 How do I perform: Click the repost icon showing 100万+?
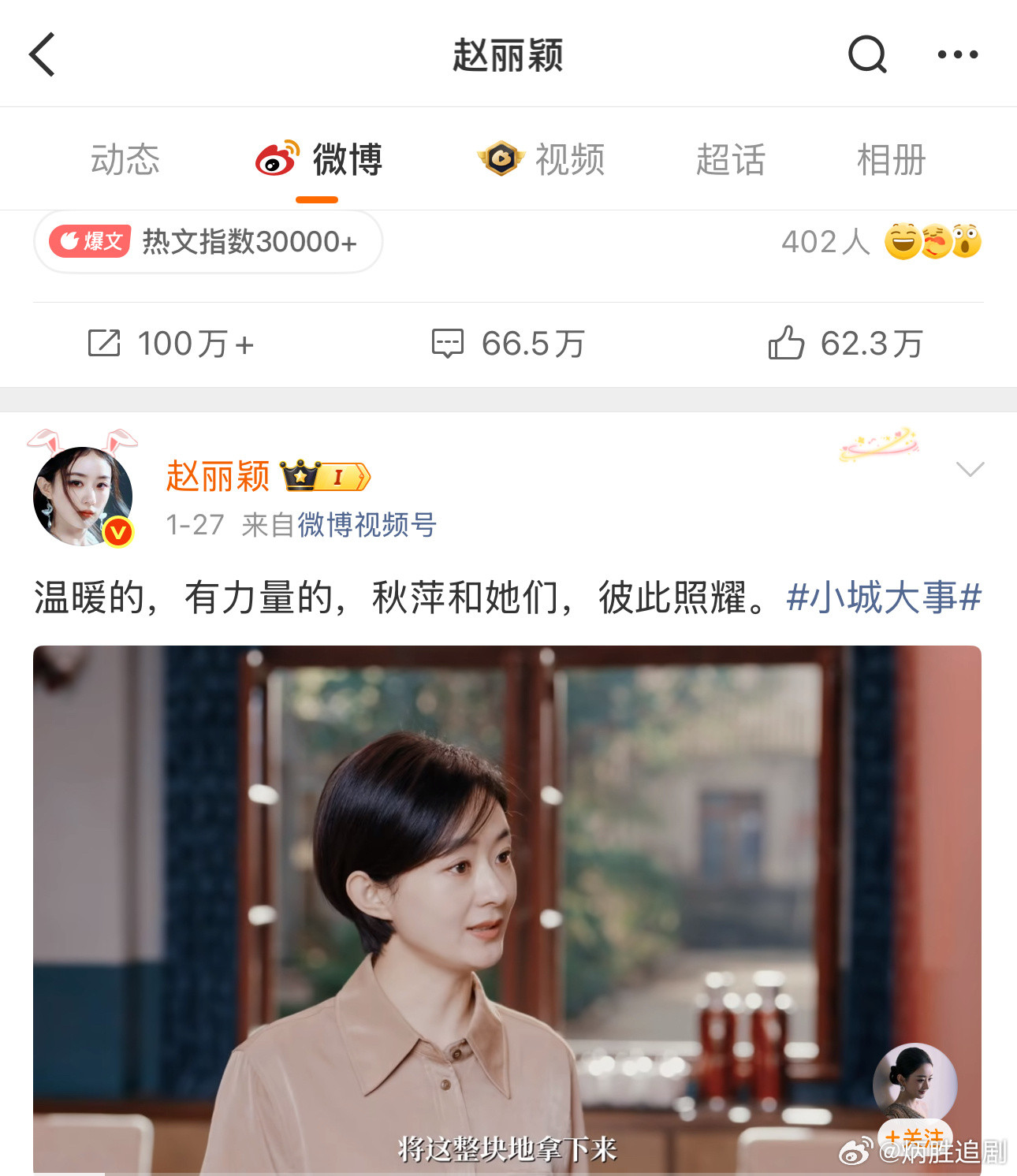pos(169,343)
